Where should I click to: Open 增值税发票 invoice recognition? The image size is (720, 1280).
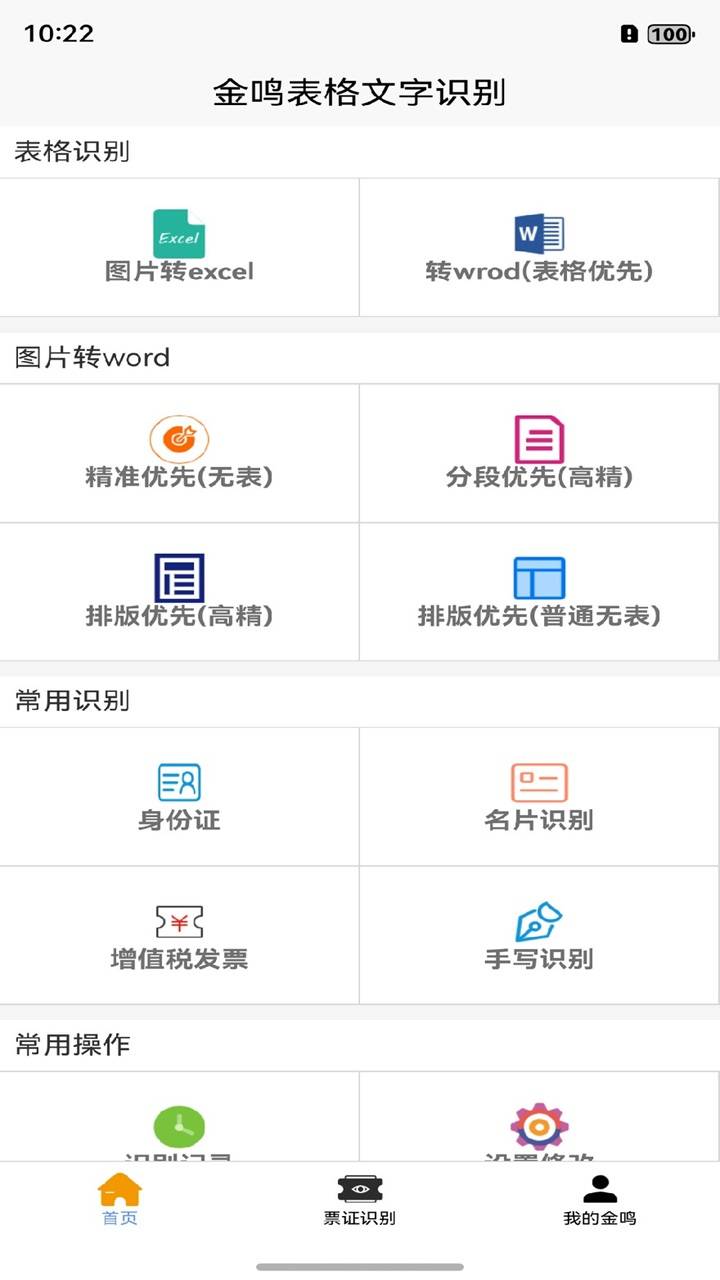[179, 936]
